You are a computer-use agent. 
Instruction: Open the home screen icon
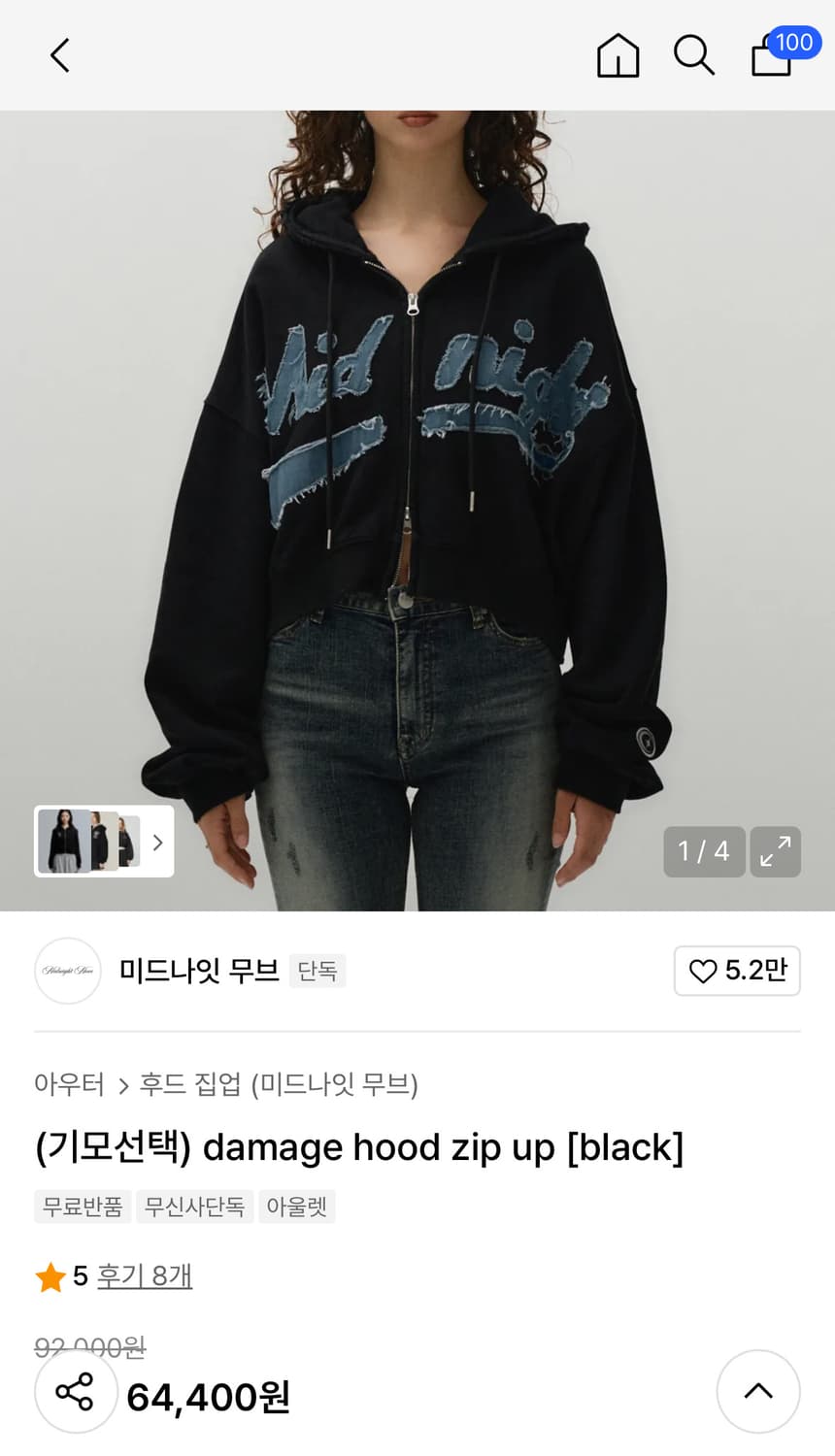(x=618, y=55)
